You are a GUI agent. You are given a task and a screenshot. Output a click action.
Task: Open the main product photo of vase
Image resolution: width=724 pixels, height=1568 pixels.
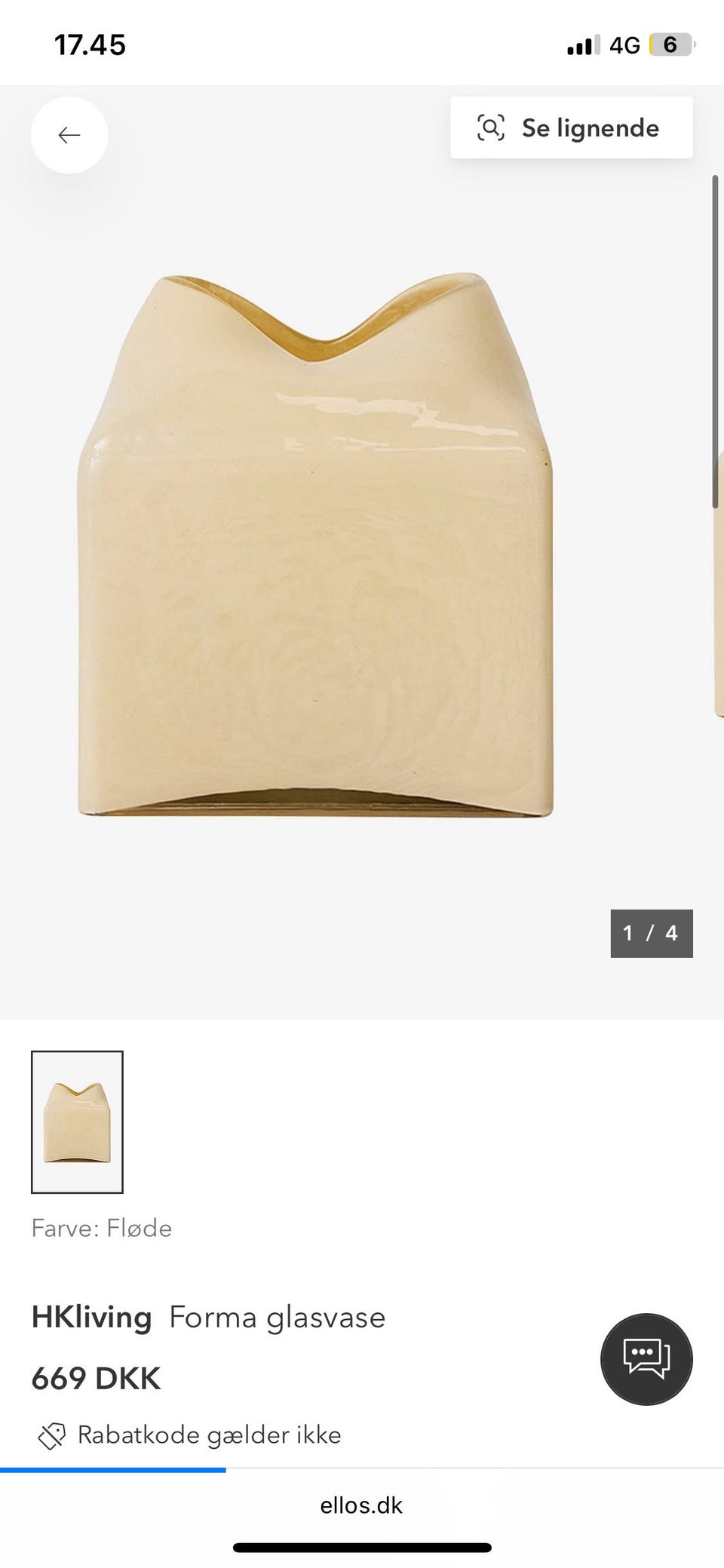pyautogui.click(x=317, y=547)
